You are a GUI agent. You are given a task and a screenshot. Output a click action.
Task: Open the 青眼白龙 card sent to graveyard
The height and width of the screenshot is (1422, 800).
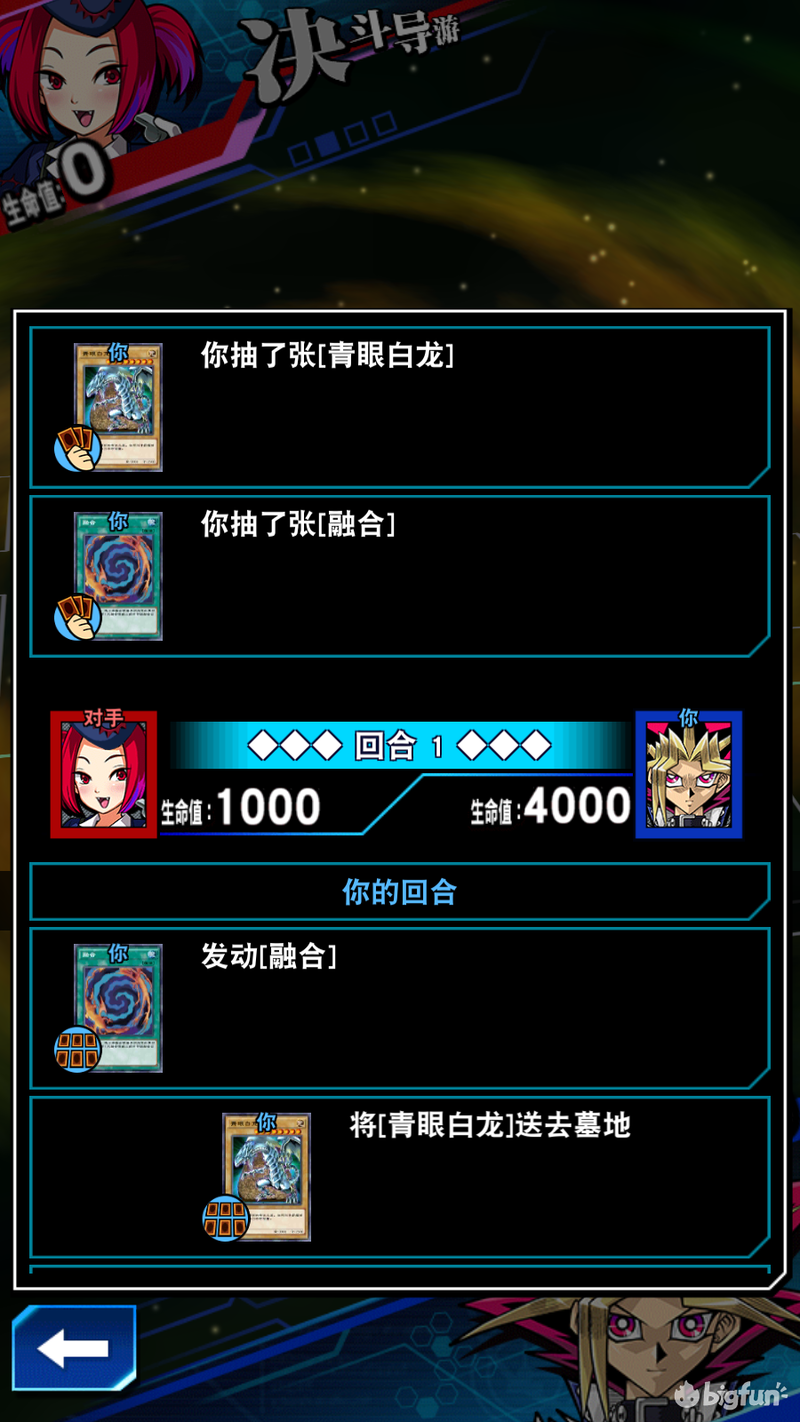266,1177
